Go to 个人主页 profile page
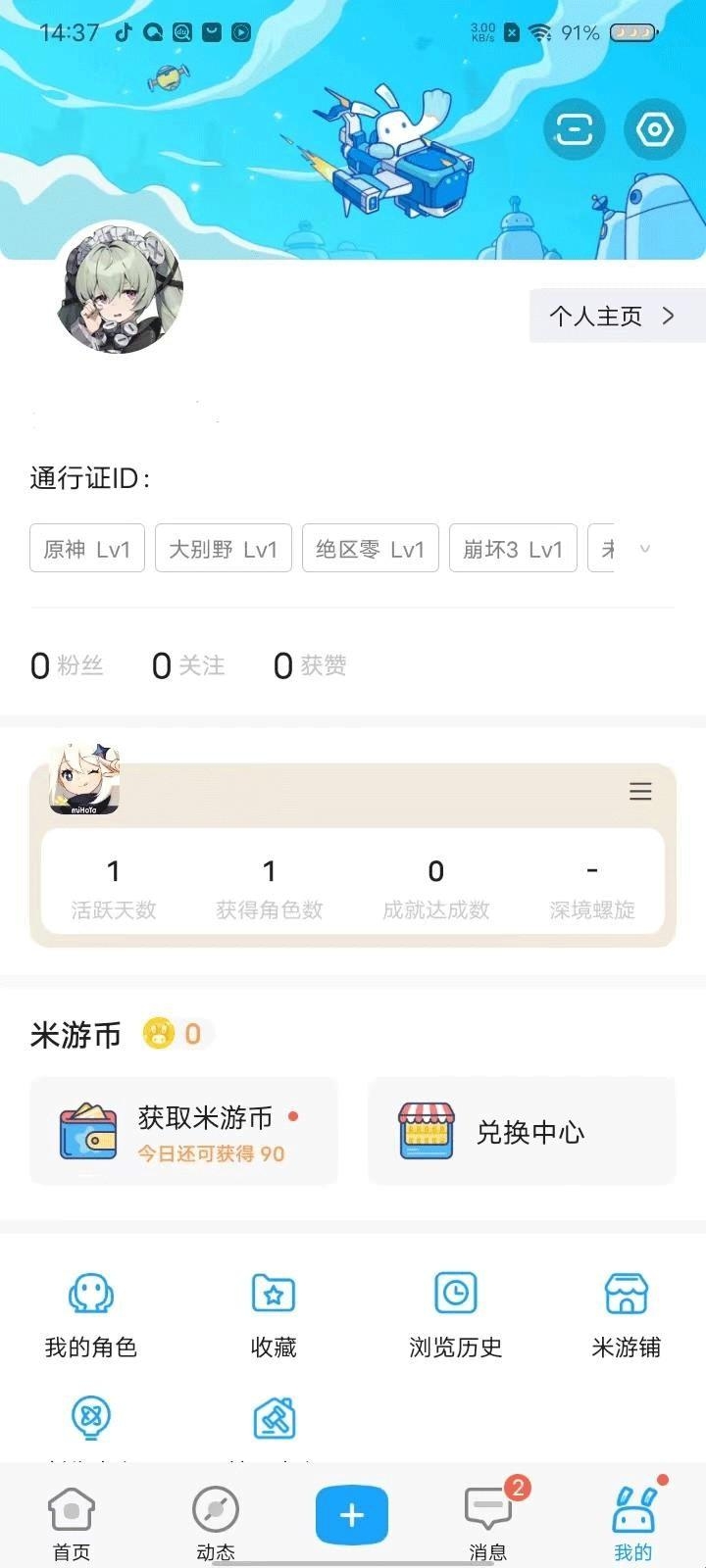Image resolution: width=706 pixels, height=1568 pixels. coord(613,316)
